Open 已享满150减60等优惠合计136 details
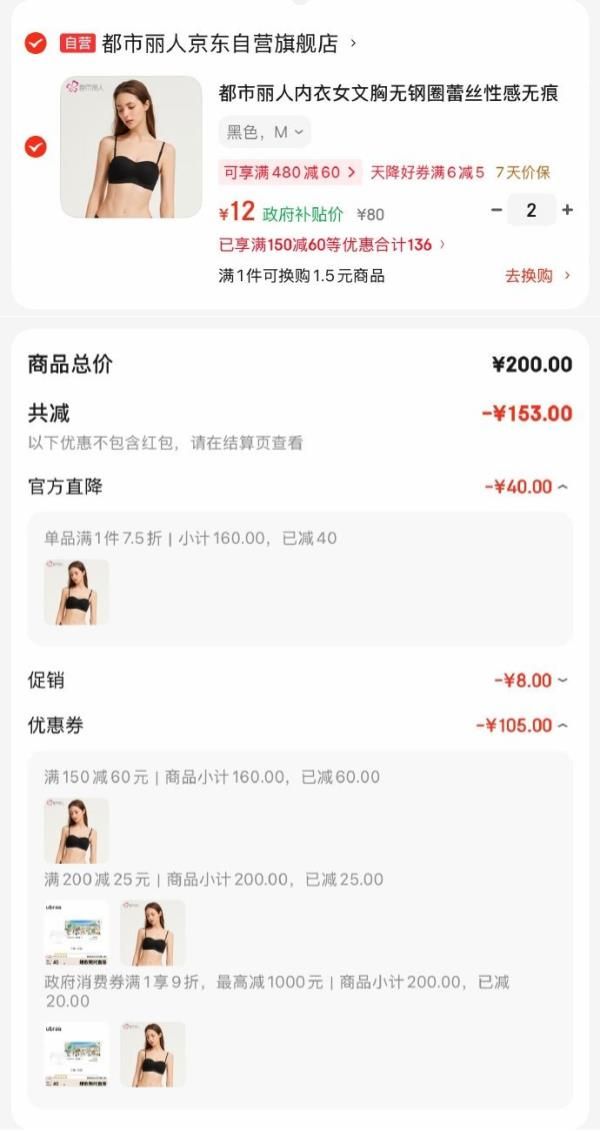Screen dimensions: 600x1131 (332, 244)
